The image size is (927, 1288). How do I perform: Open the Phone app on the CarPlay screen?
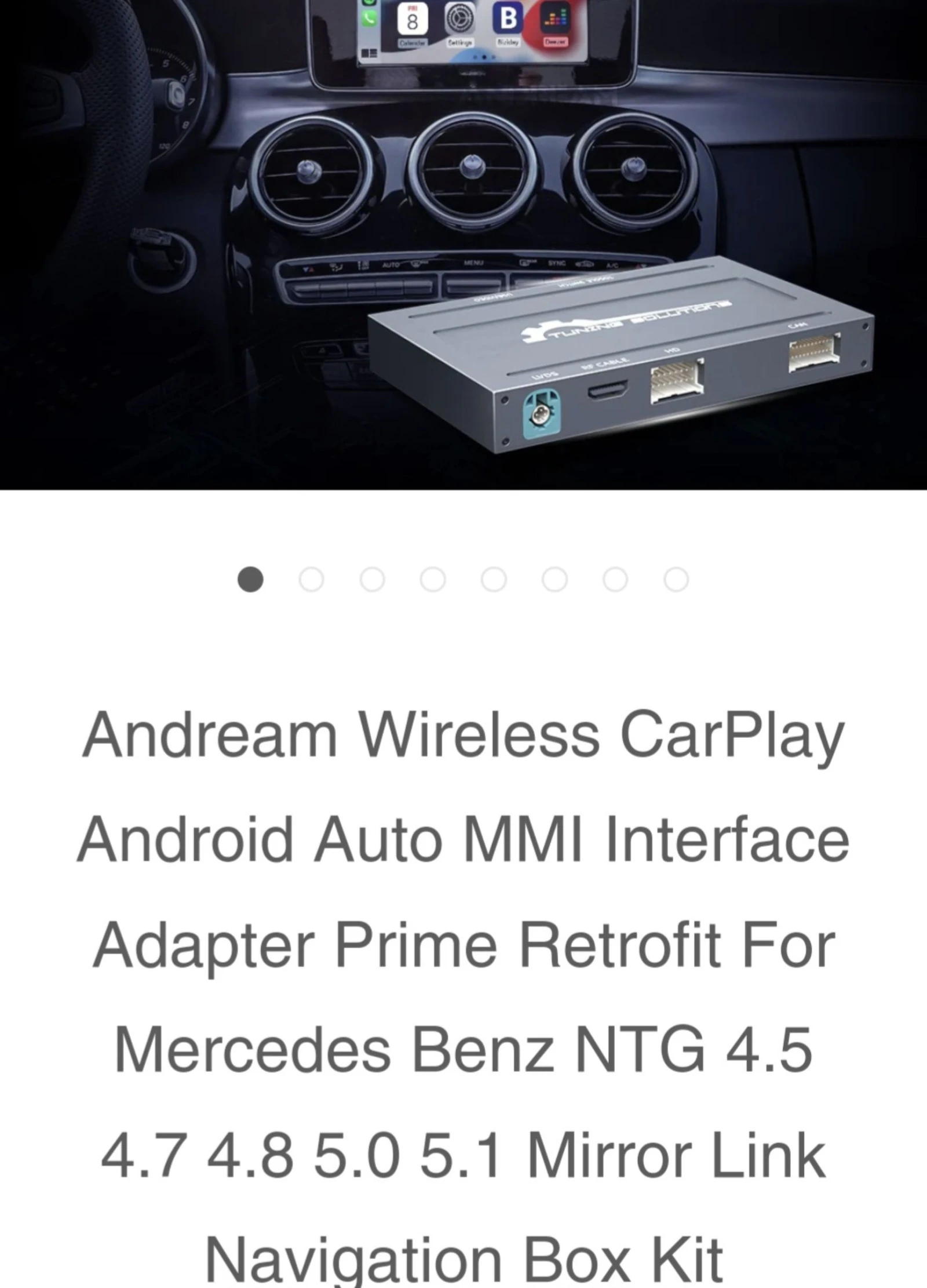coord(368,19)
